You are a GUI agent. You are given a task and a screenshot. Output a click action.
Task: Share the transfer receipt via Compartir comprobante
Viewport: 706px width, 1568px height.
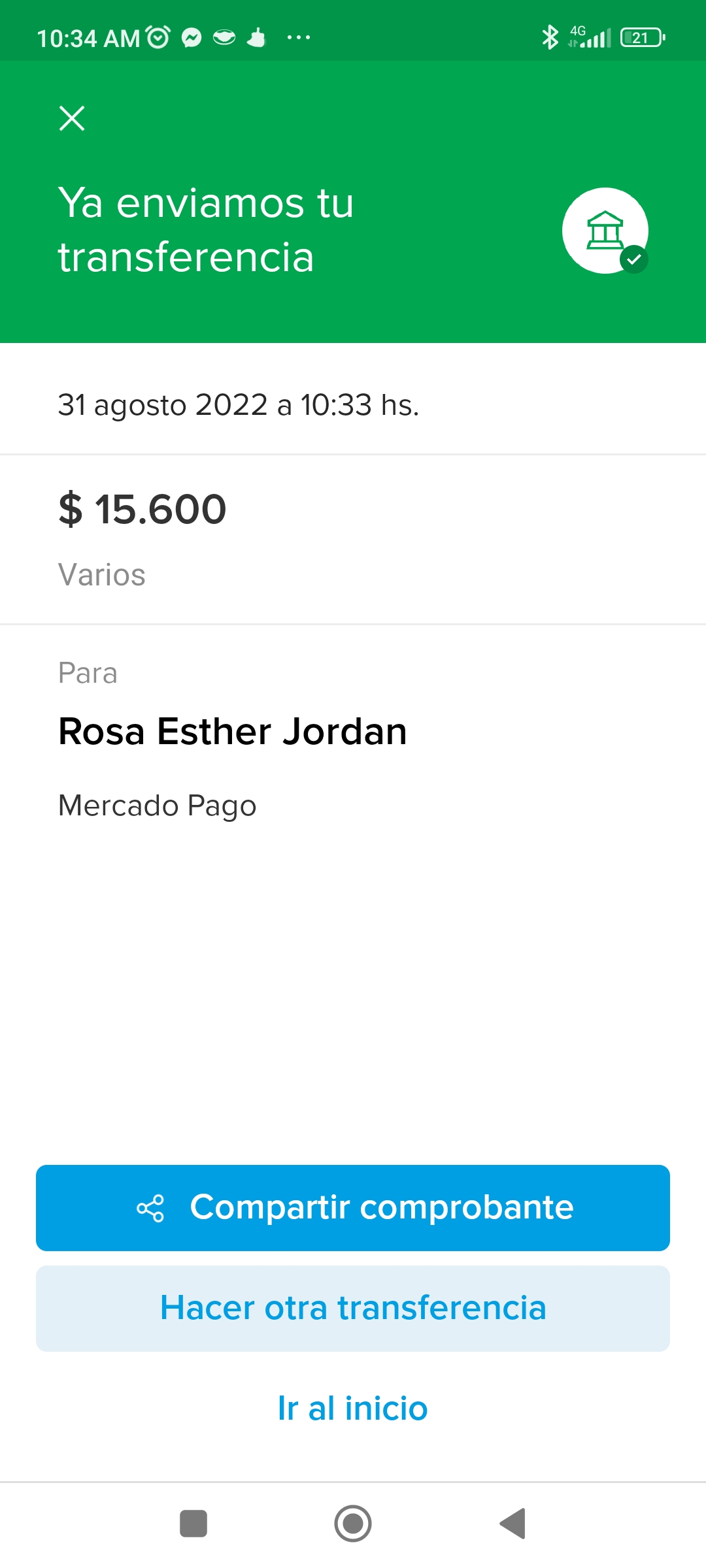coord(353,1207)
